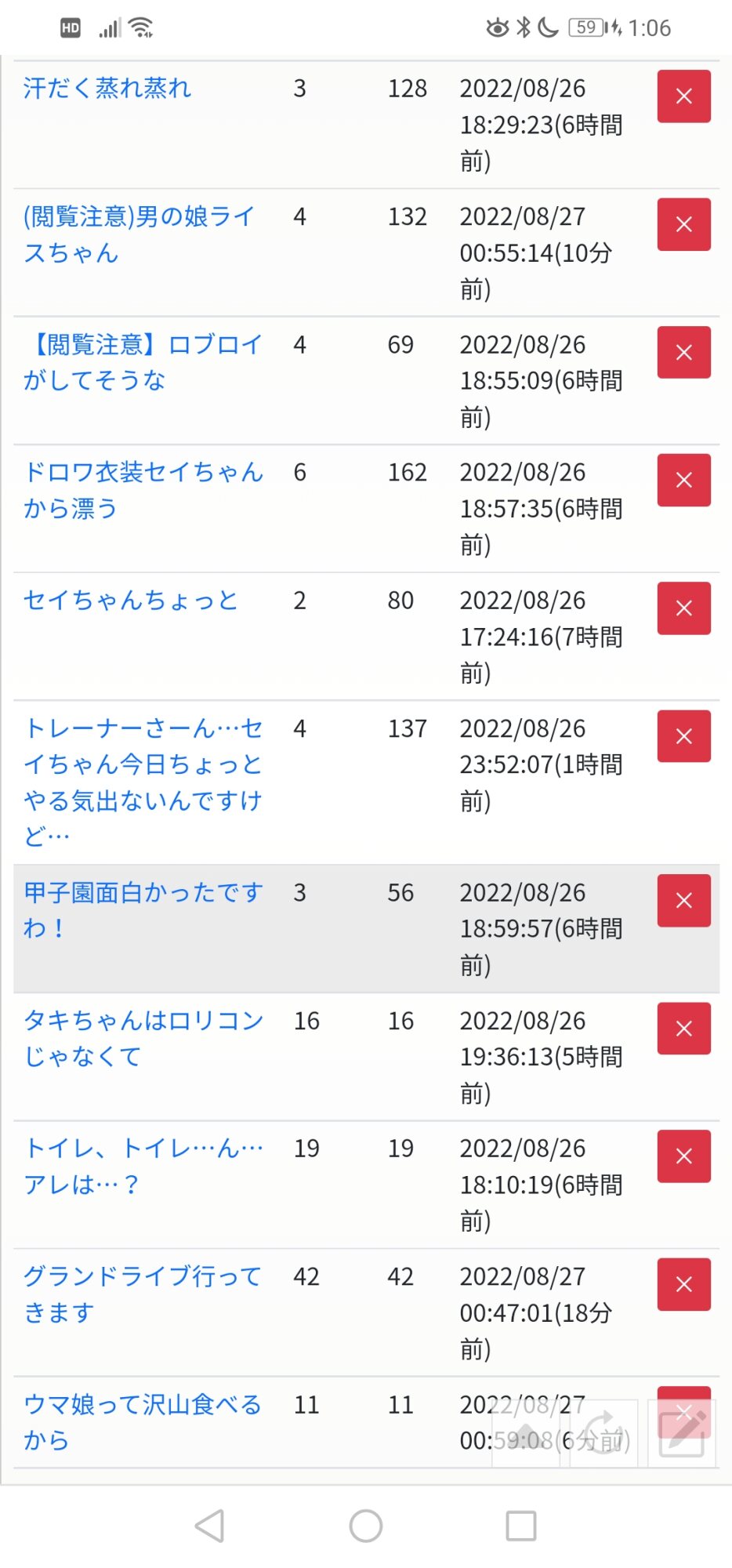The width and height of the screenshot is (732, 1568).
Task: Tap the floating reload button
Action: click(602, 1433)
